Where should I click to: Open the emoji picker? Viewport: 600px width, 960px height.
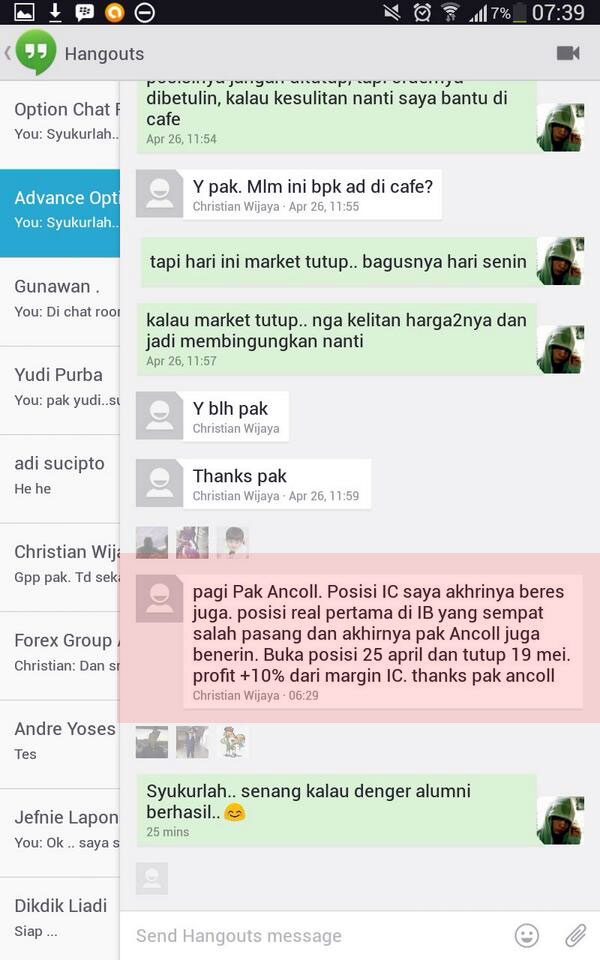pyautogui.click(x=526, y=936)
